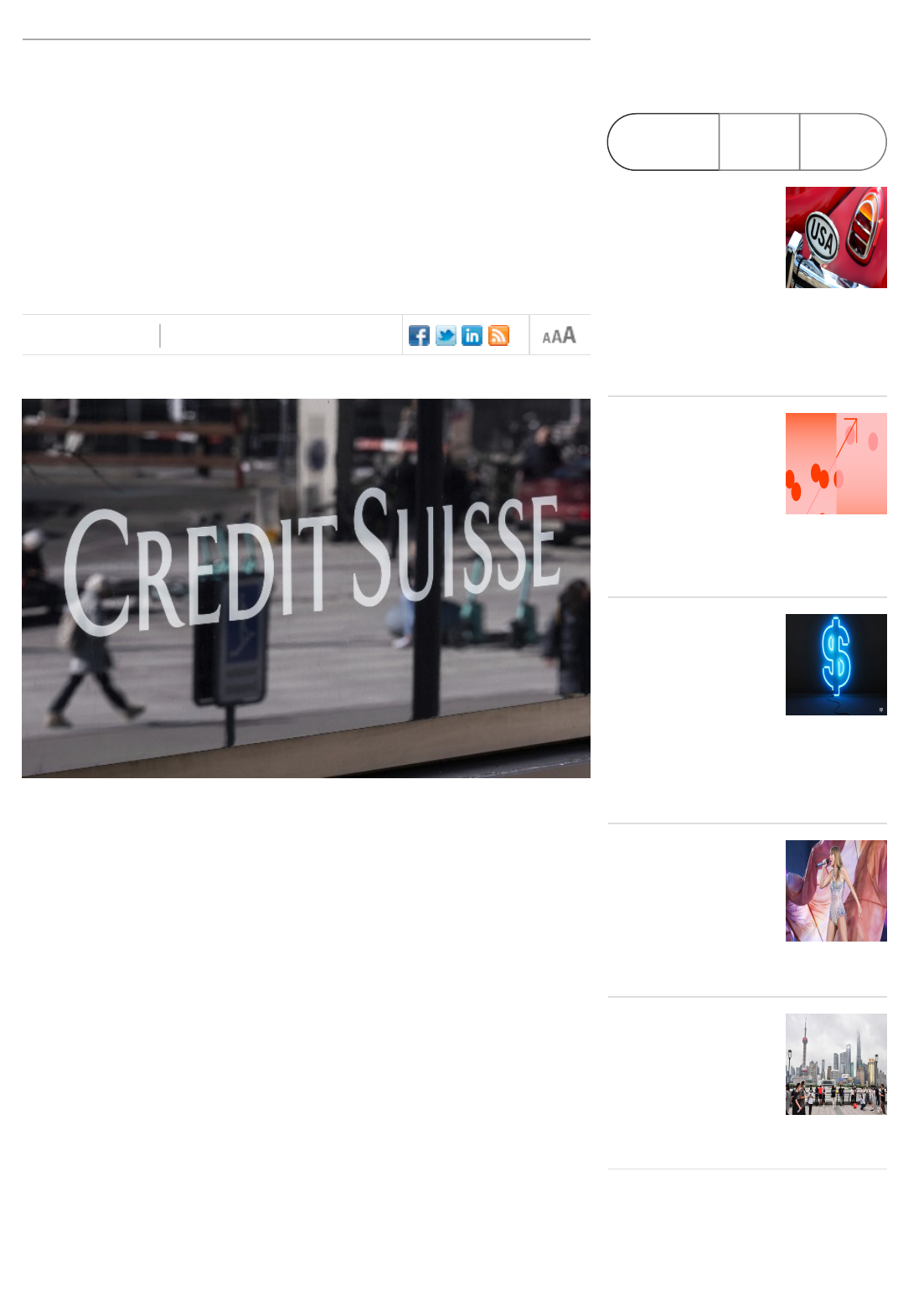
Task: Open the story with the singer on stage
Action: (x=835, y=891)
